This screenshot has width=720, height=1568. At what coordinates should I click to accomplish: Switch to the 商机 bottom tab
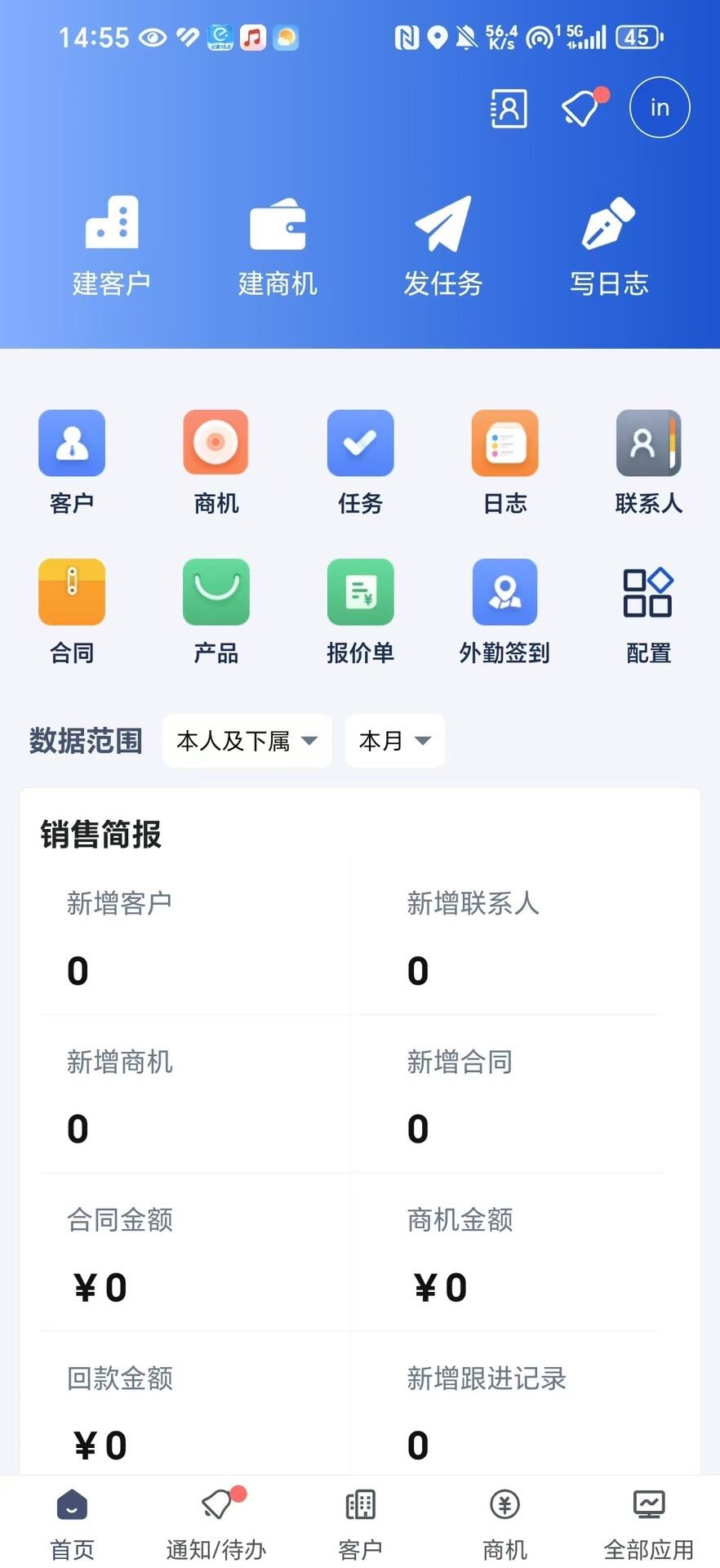tap(504, 1524)
